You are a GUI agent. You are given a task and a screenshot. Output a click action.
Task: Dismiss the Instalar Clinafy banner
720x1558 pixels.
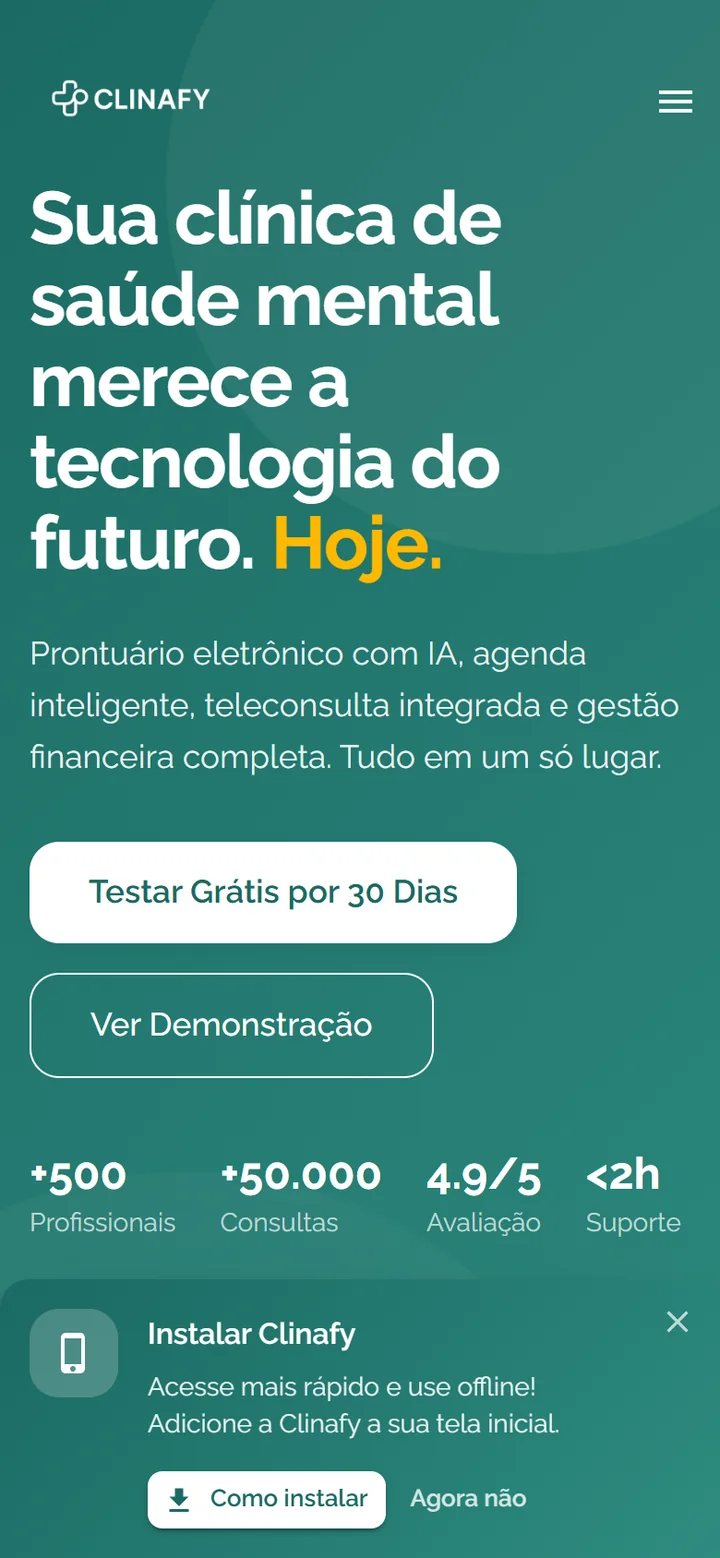pyautogui.click(x=677, y=1322)
